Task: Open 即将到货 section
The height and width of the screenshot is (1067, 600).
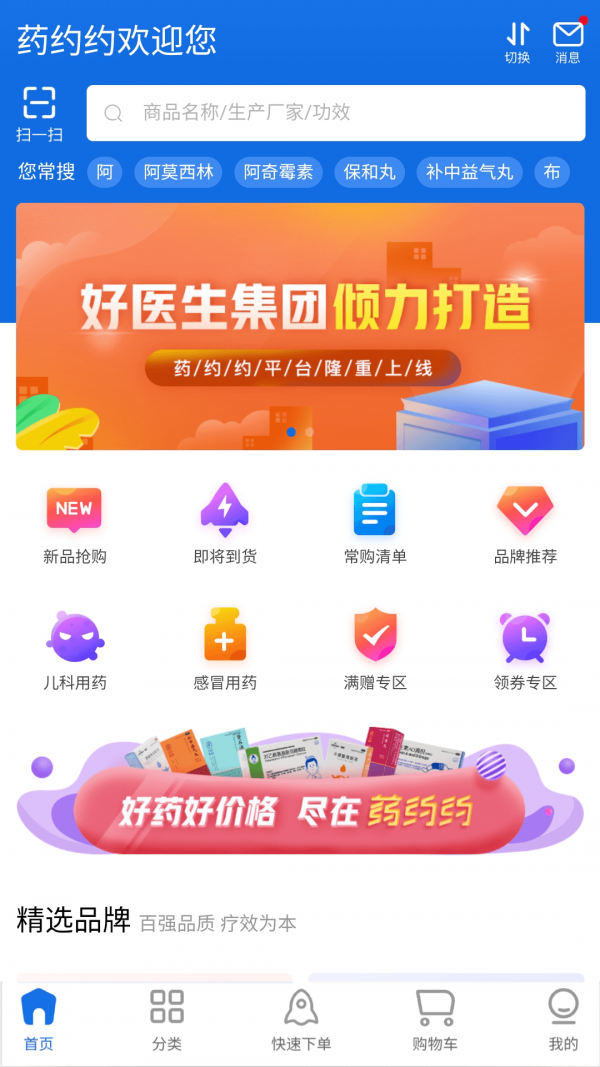Action: [225, 524]
